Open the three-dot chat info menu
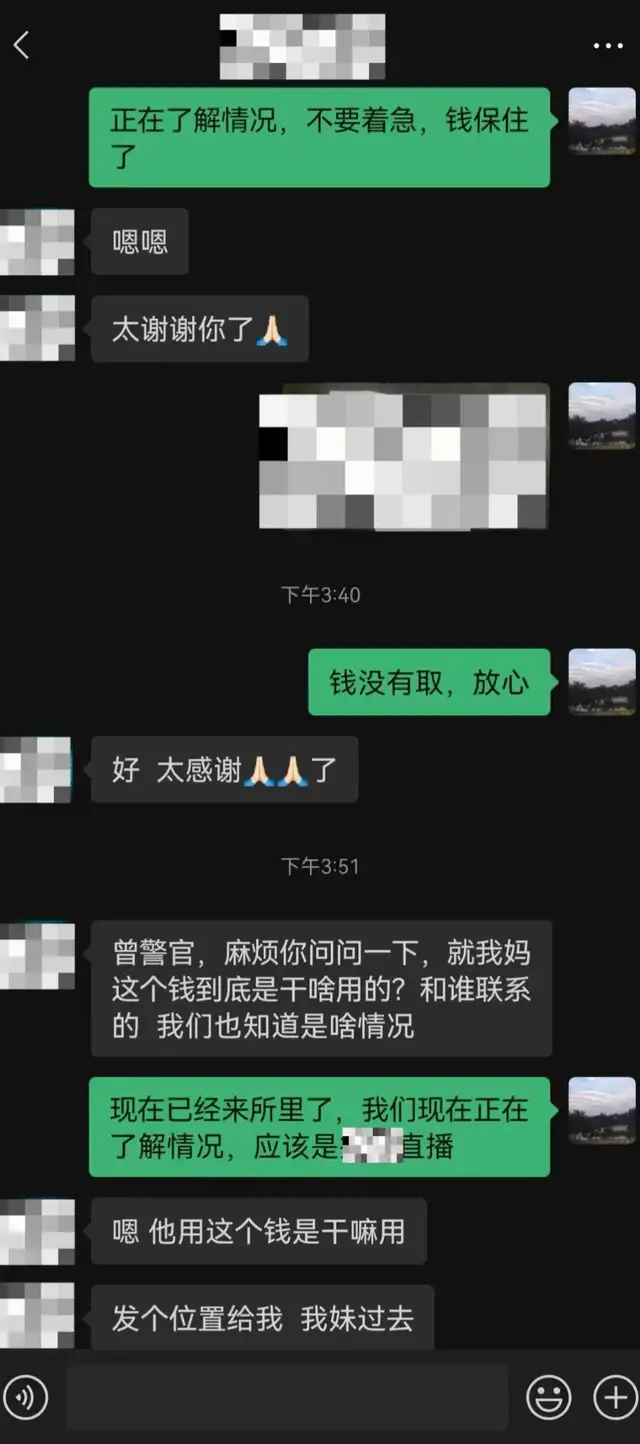Image resolution: width=640 pixels, height=1444 pixels. (x=607, y=46)
